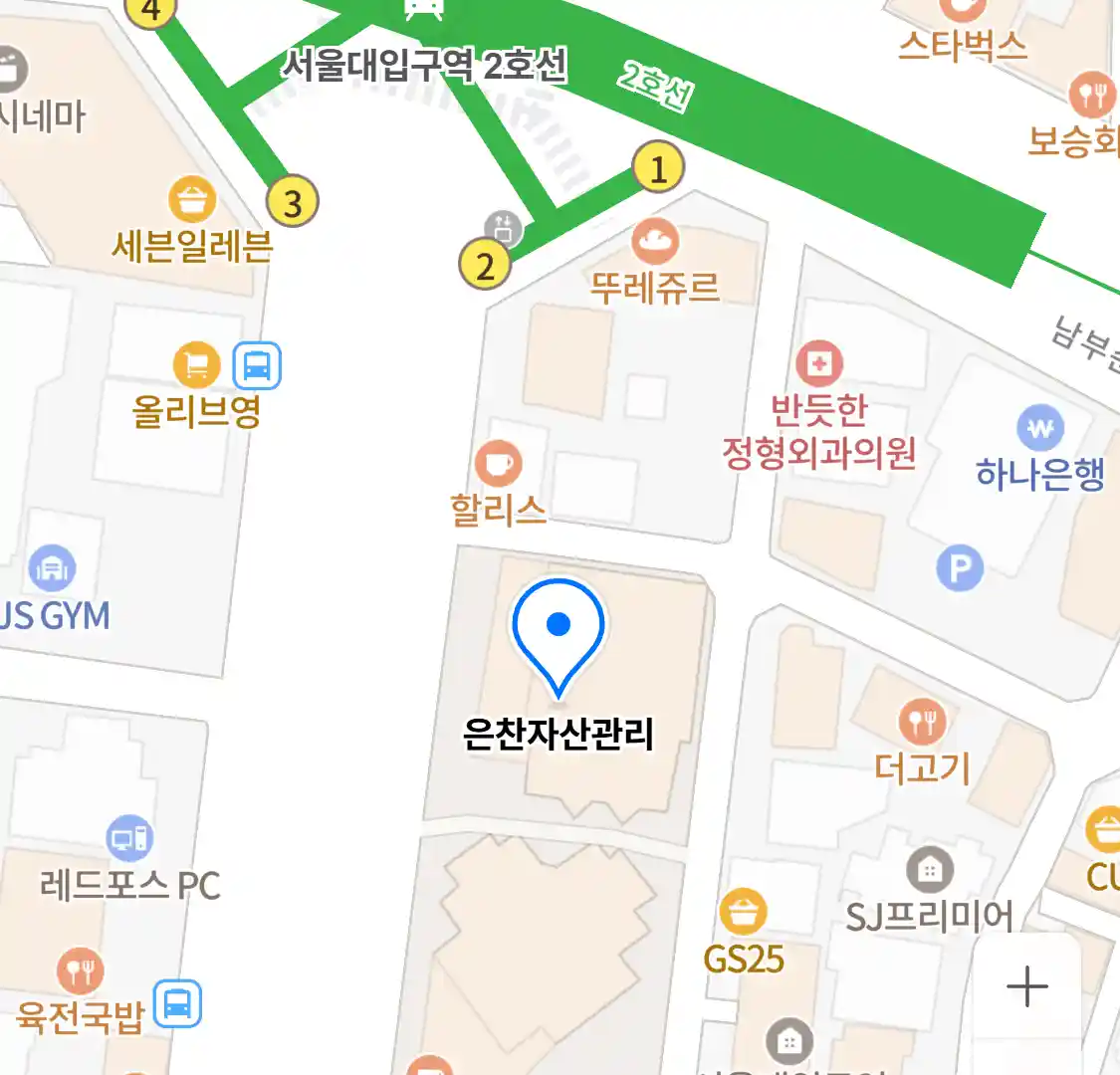Select subway exit number 2
This screenshot has width=1120, height=1075.
[485, 266]
